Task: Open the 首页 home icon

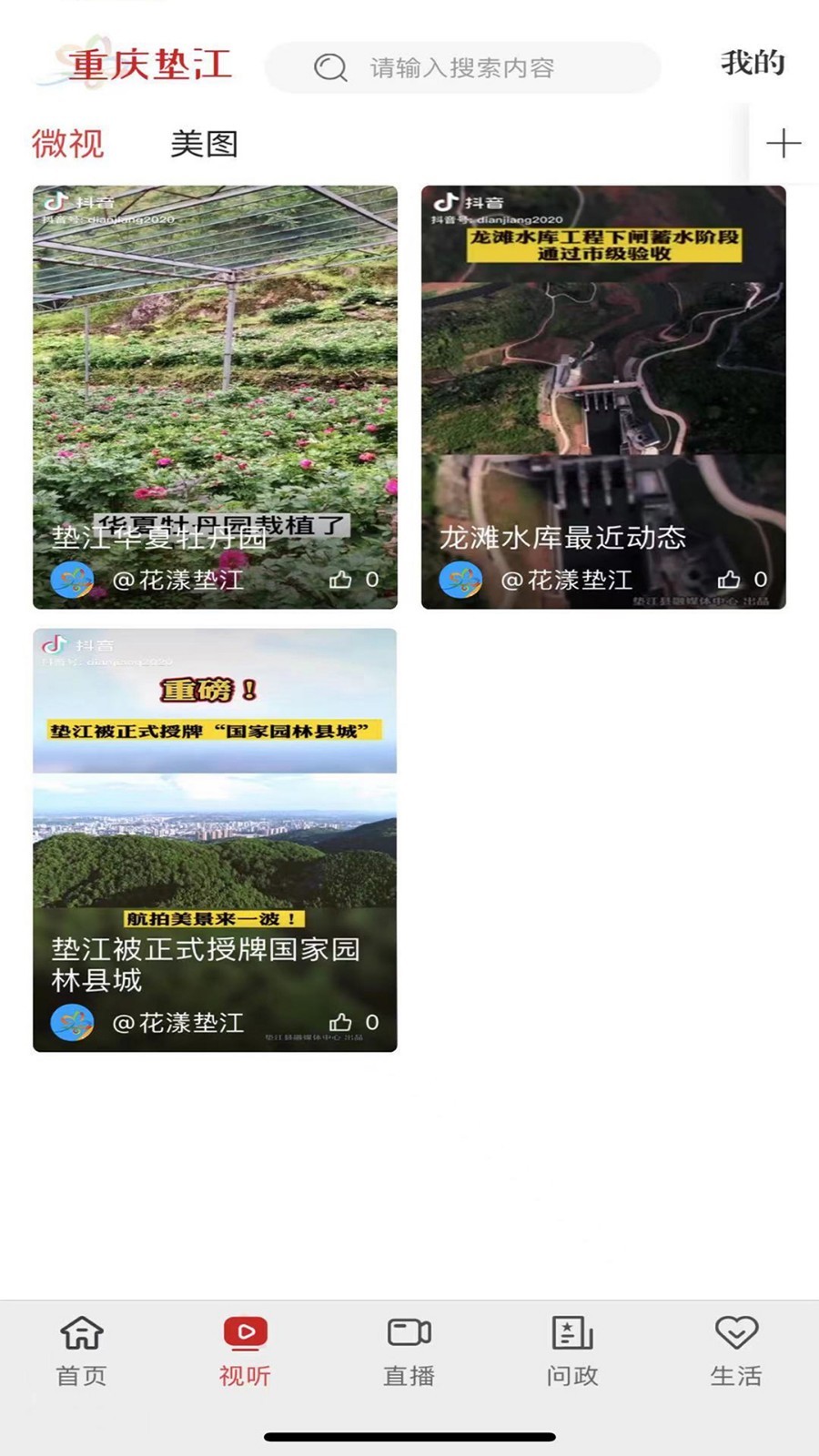Action: (82, 1334)
